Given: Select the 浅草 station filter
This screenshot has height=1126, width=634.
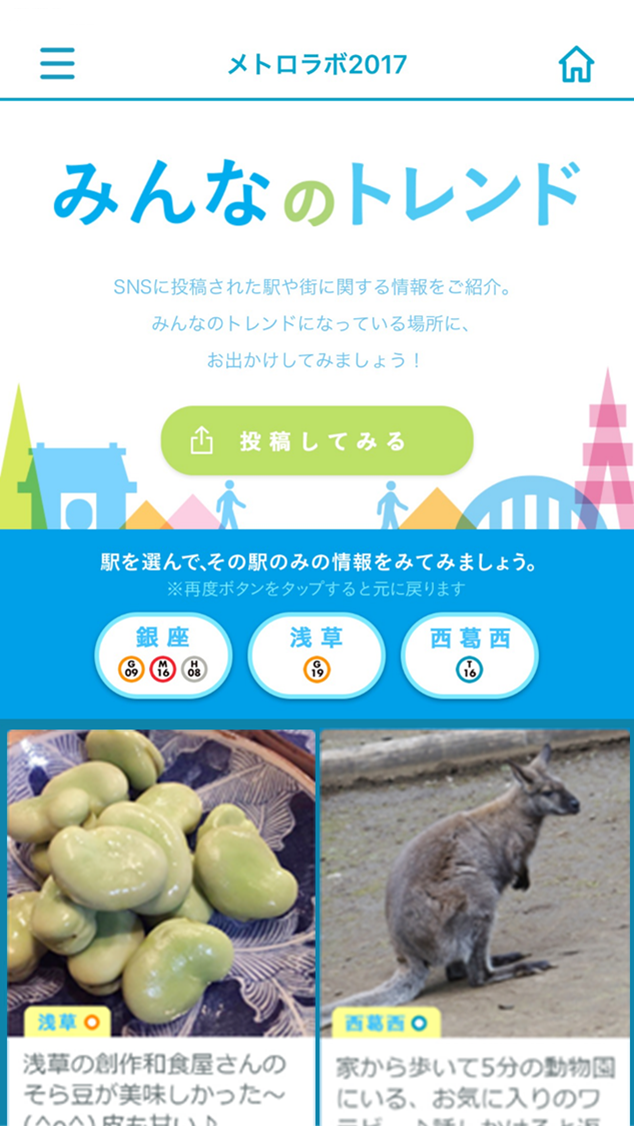Looking at the screenshot, I should pos(316,655).
